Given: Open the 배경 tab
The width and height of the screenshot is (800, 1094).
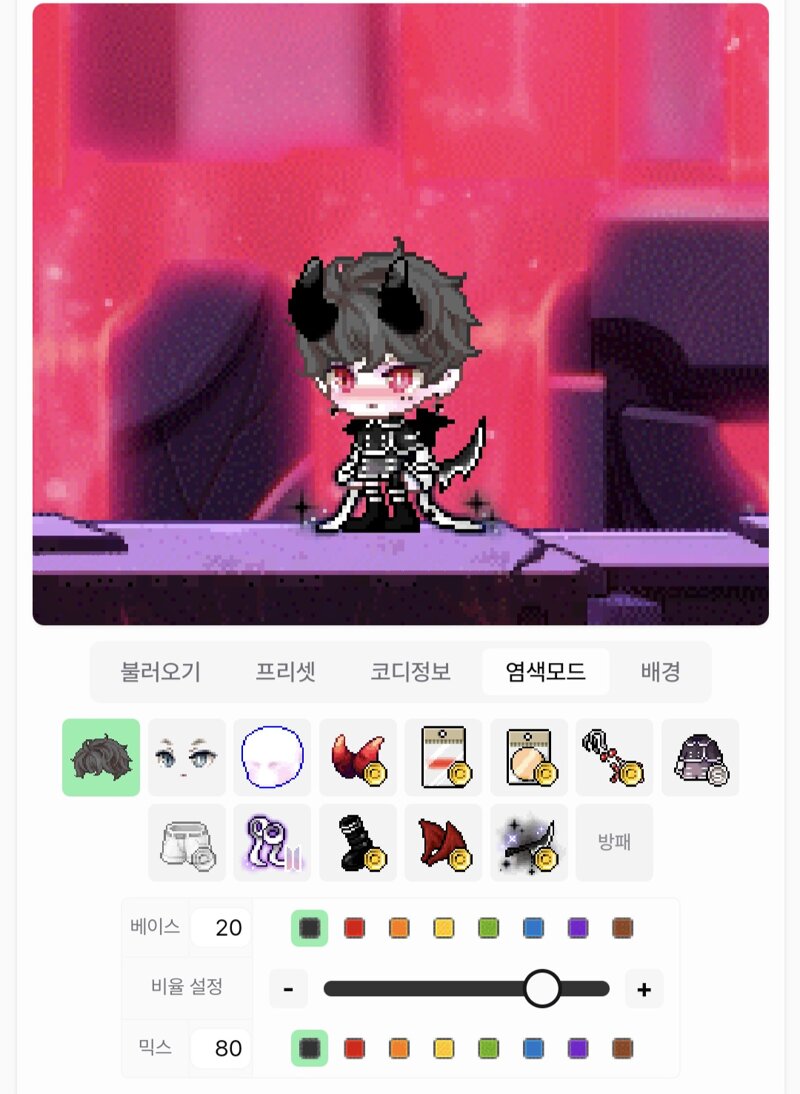Looking at the screenshot, I should click(x=660, y=672).
